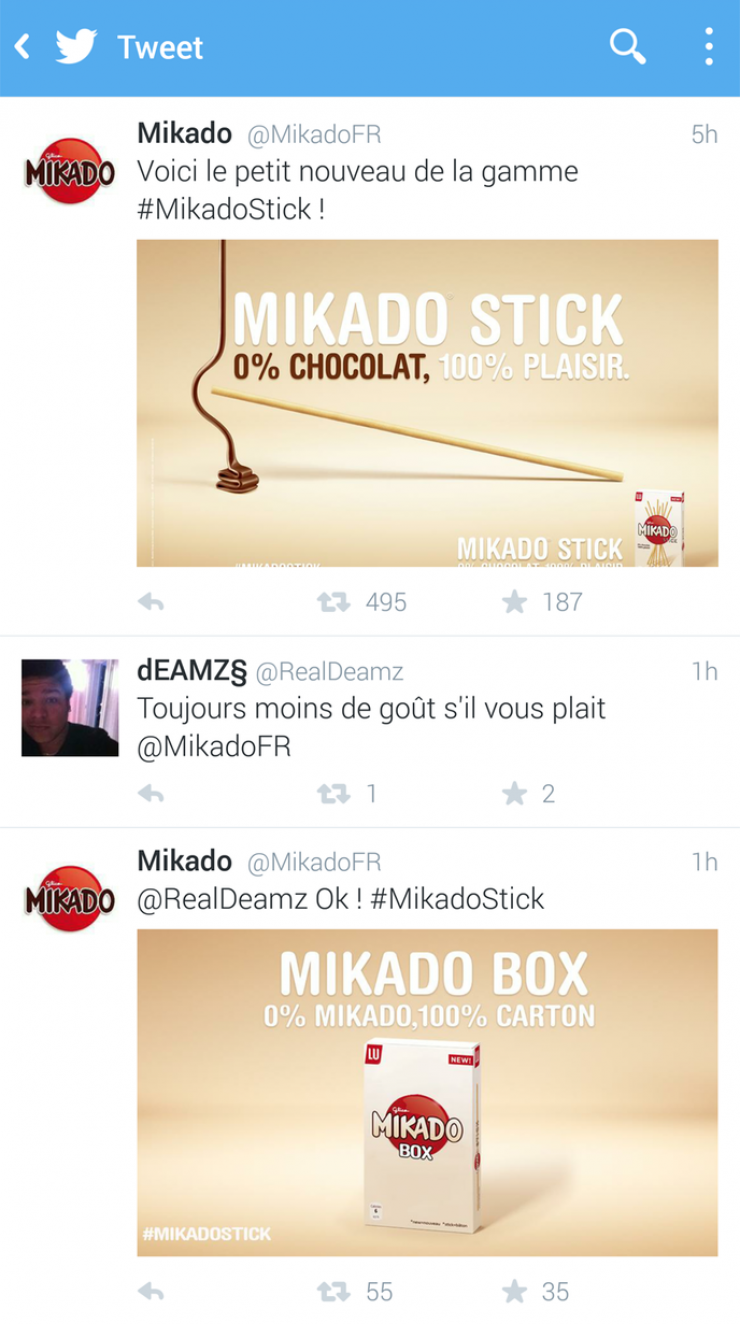Favorite the Mikado Stick announcement tweet
Image resolution: width=740 pixels, height=1324 pixels.
click(514, 602)
